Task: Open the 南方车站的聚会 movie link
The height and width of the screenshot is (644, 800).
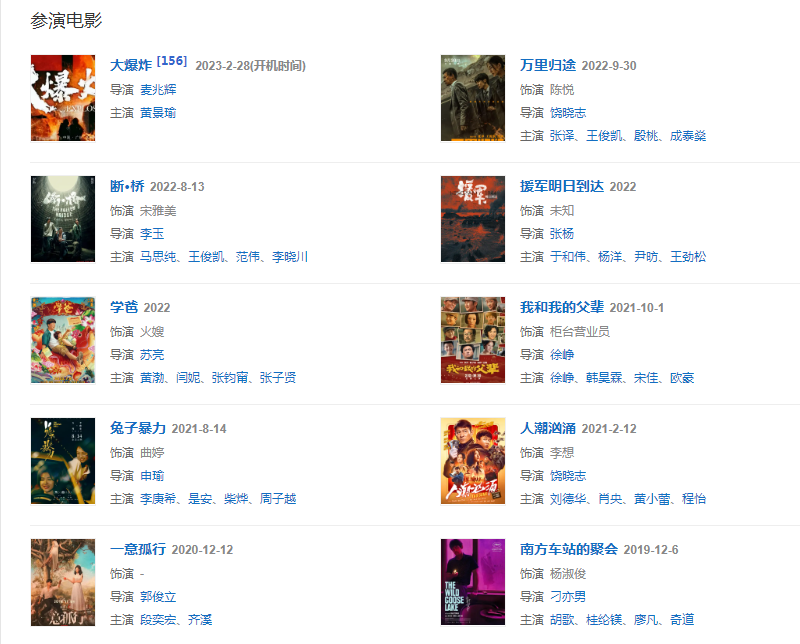Action: pyautogui.click(x=569, y=549)
